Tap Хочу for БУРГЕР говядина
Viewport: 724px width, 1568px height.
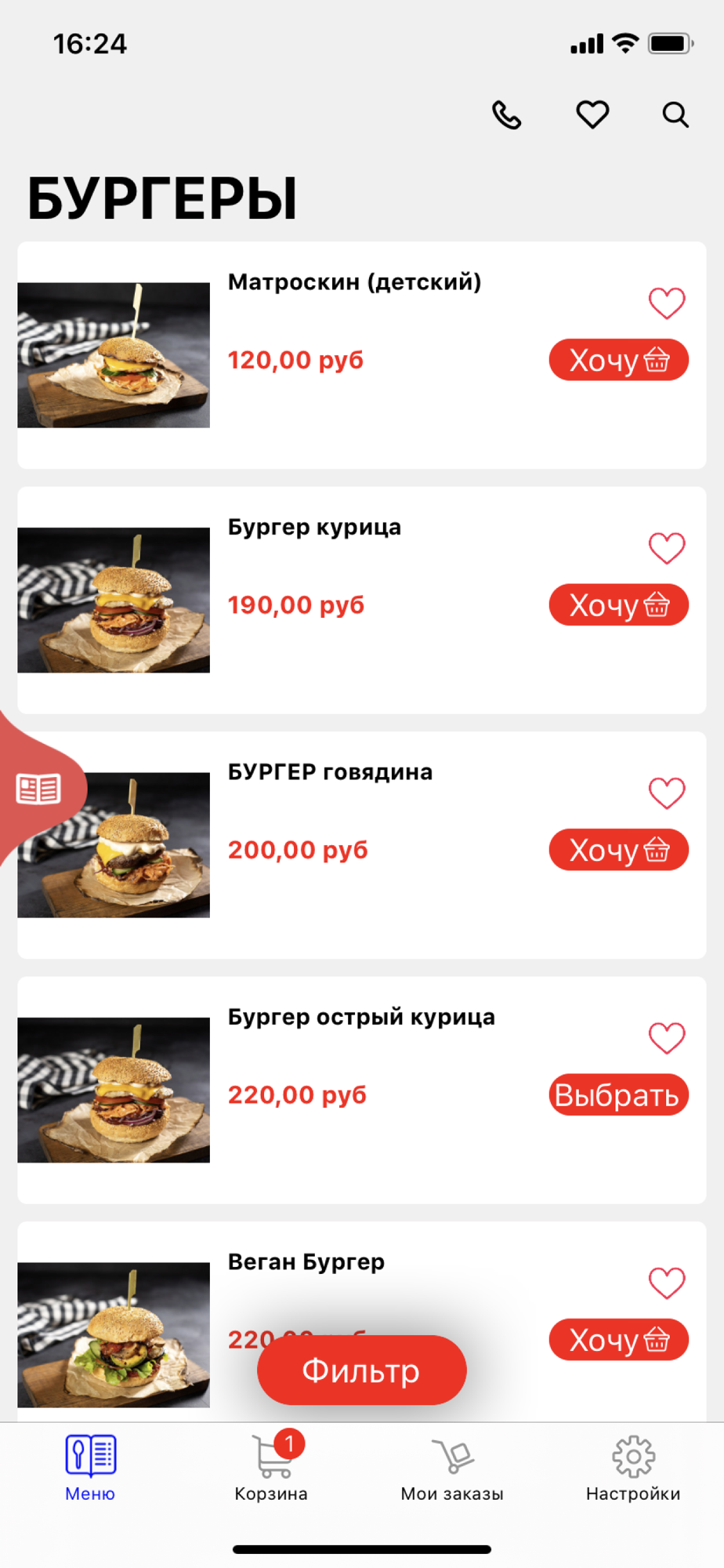618,851
